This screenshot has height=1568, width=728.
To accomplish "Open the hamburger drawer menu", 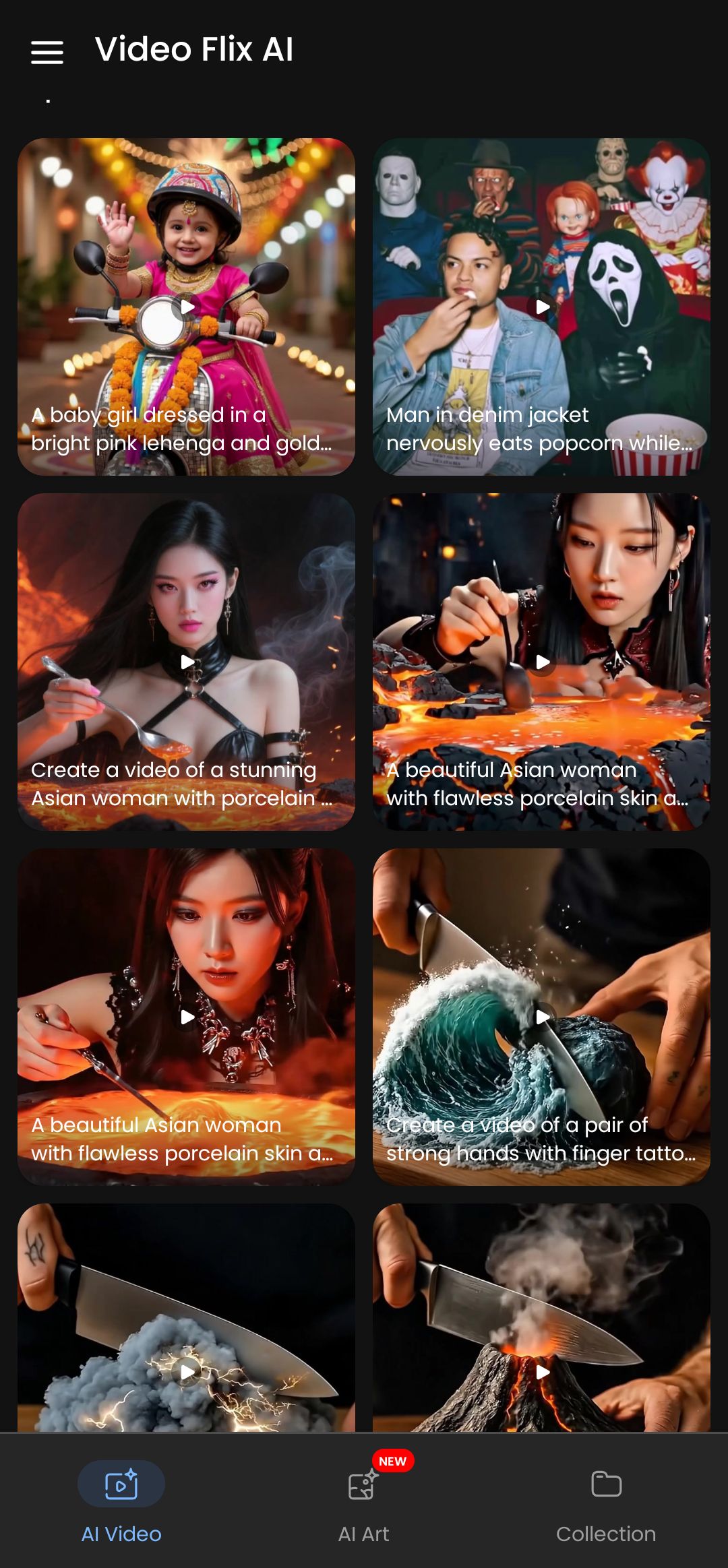I will tap(47, 52).
